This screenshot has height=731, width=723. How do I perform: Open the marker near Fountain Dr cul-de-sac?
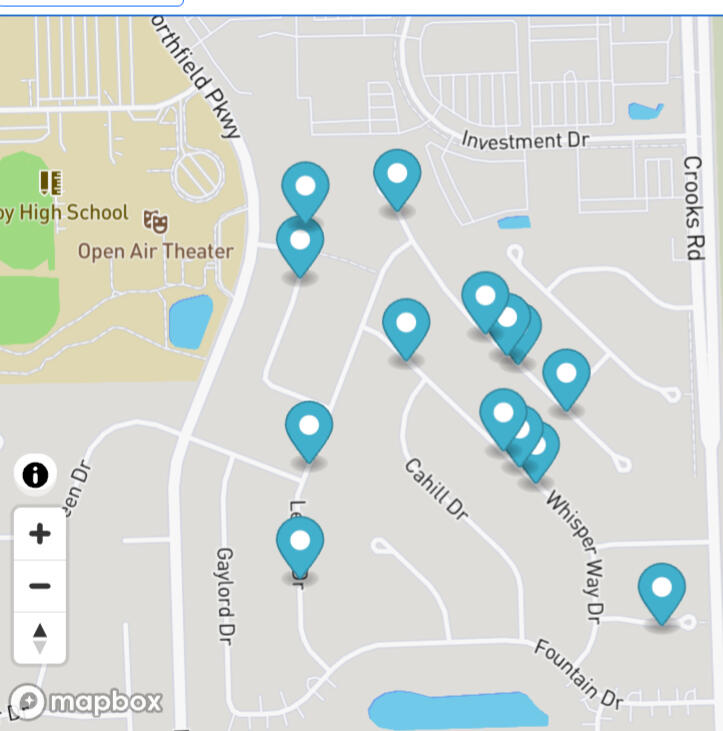click(661, 590)
